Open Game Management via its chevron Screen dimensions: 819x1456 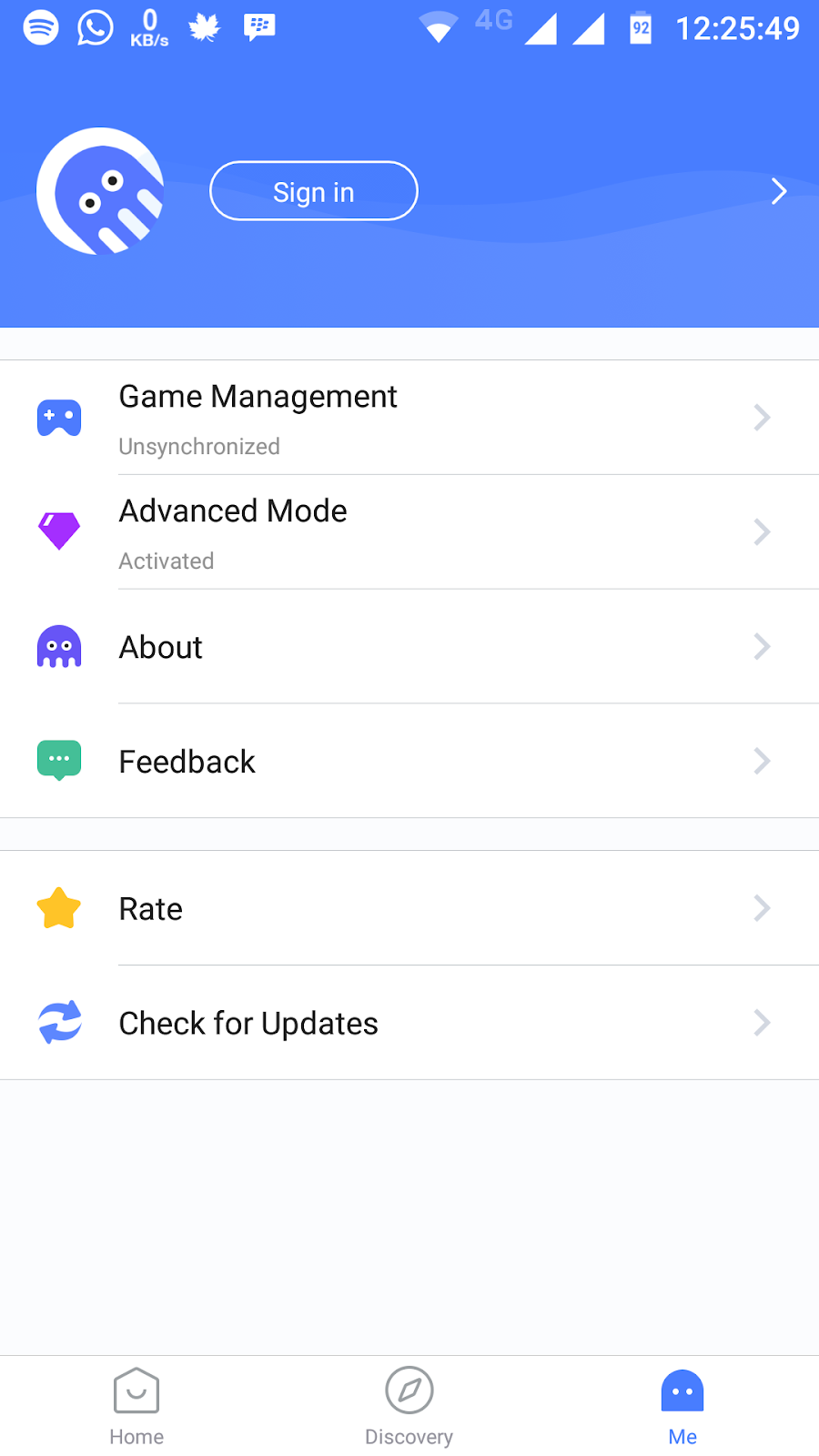(762, 417)
